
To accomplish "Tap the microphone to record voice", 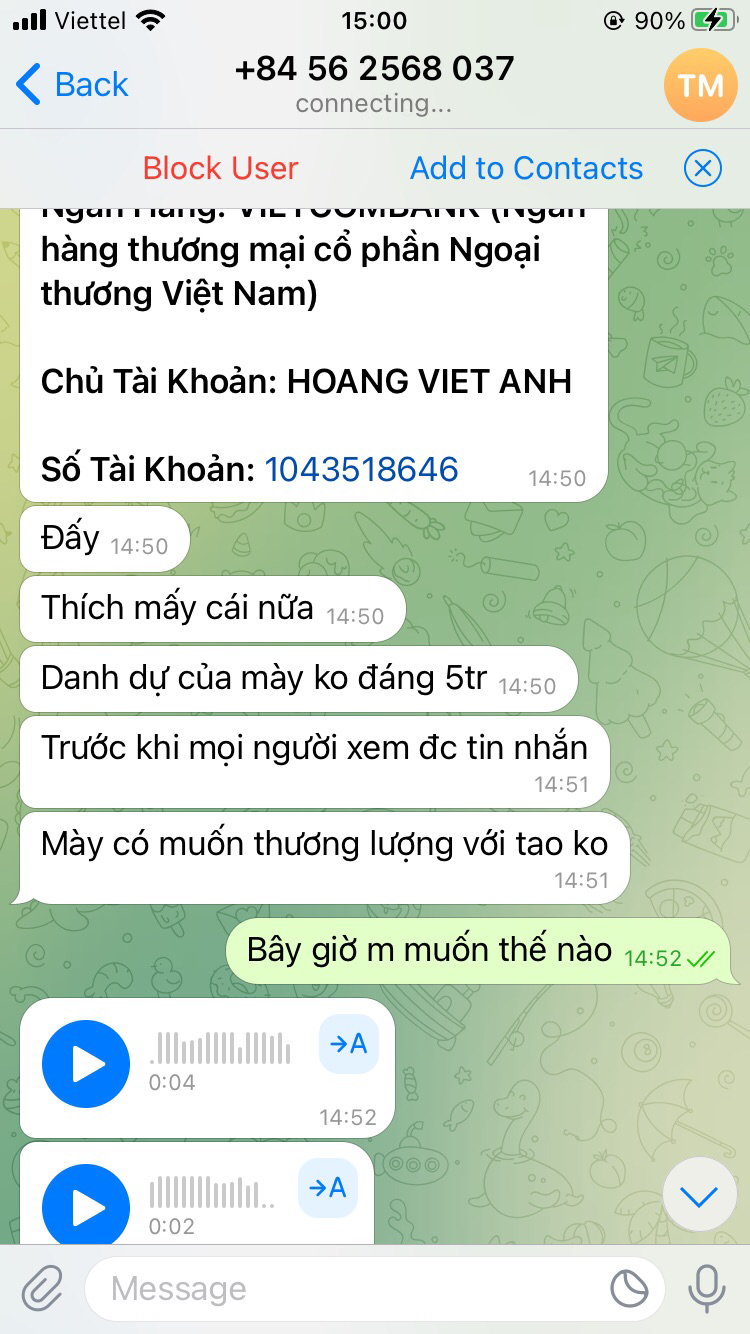I will (706, 1288).
